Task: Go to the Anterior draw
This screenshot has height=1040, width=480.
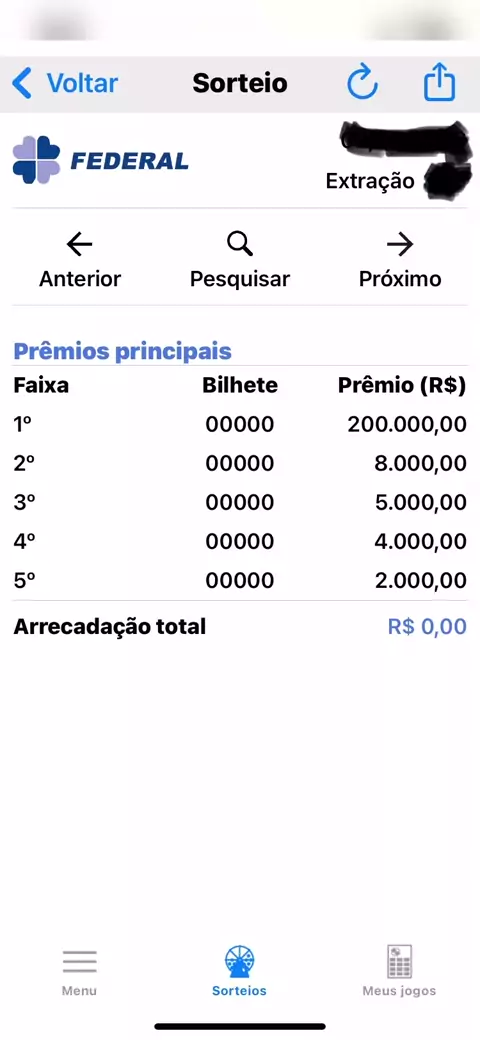Action: click(80, 261)
